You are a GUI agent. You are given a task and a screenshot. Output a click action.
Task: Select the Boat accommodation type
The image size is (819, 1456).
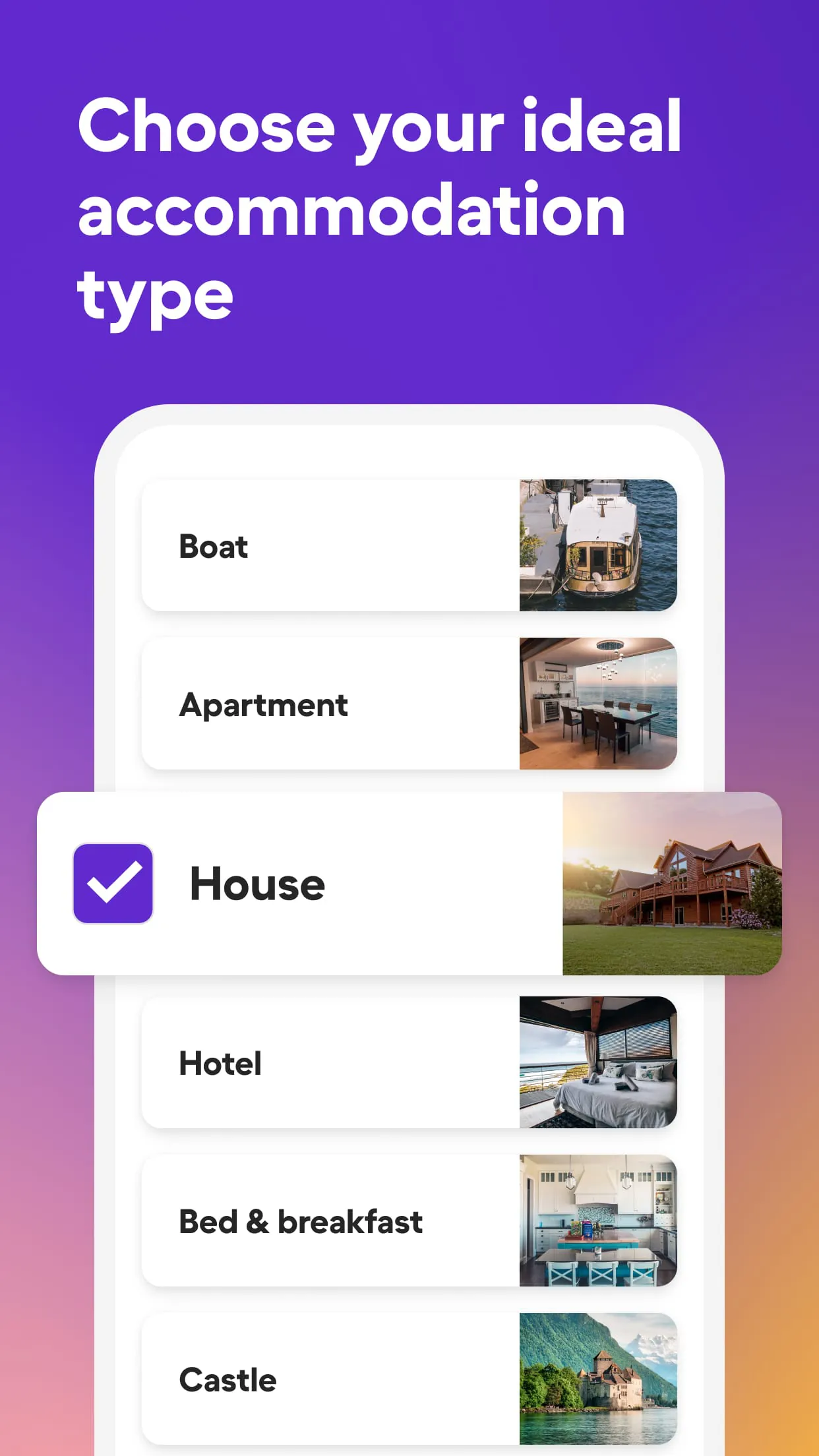click(x=330, y=545)
